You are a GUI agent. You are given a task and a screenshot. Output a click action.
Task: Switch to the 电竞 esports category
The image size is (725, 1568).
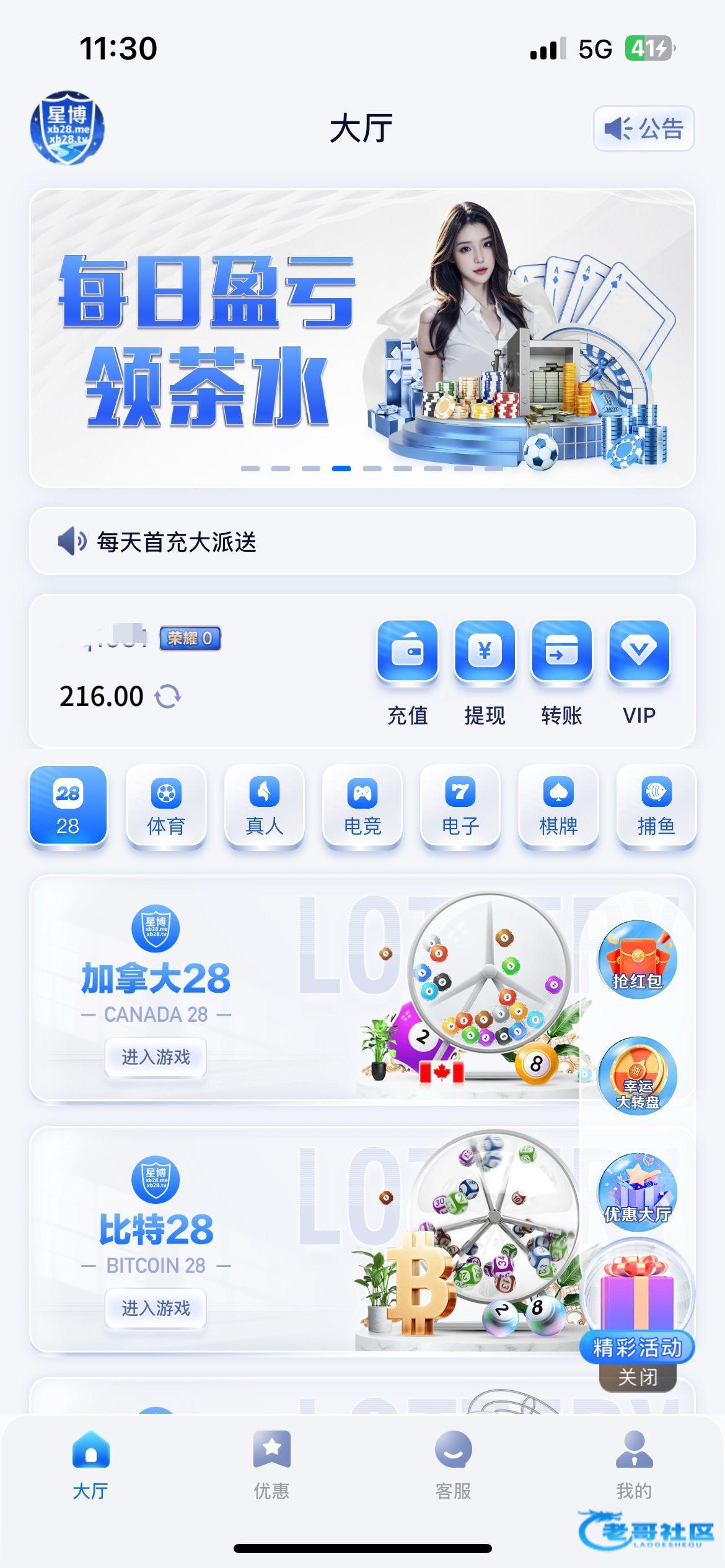362,806
